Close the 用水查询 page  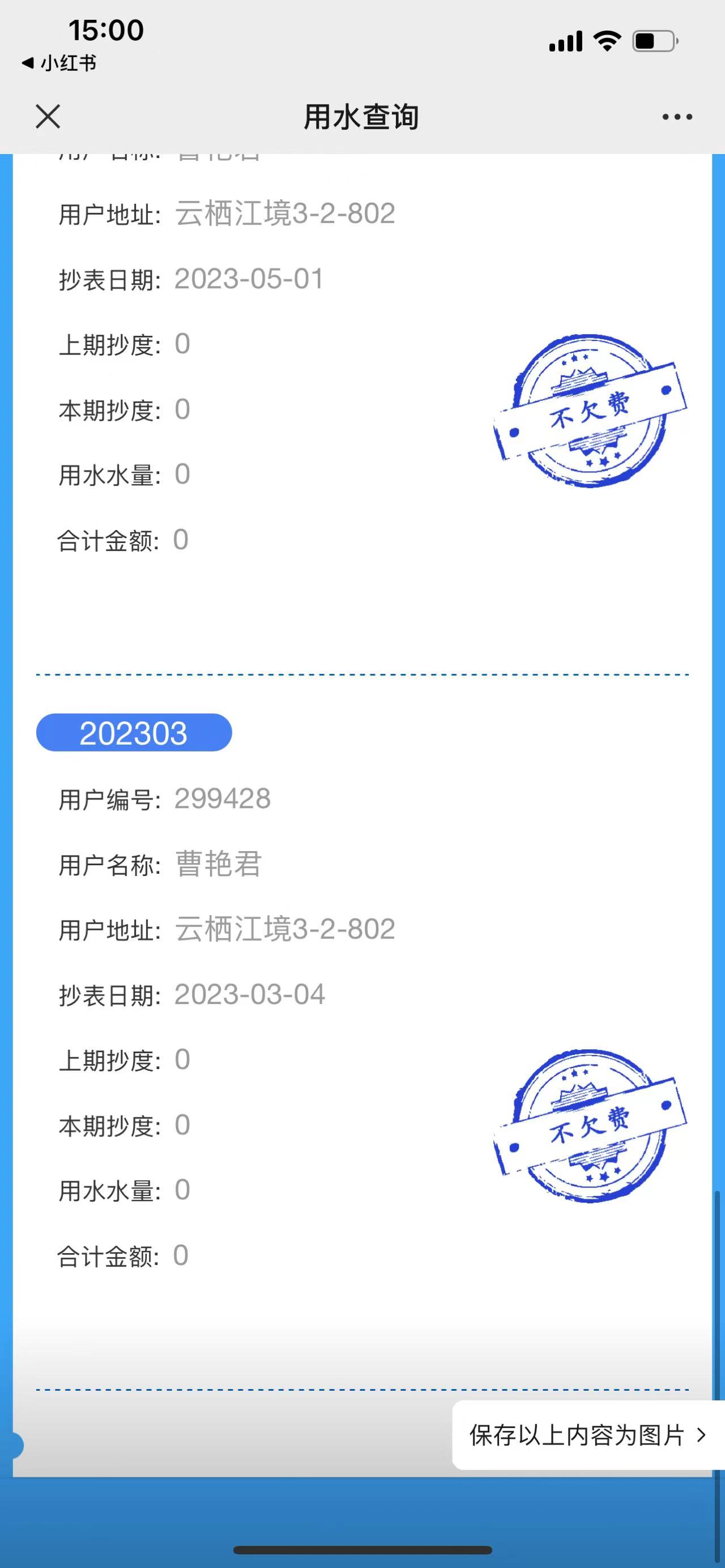(48, 116)
